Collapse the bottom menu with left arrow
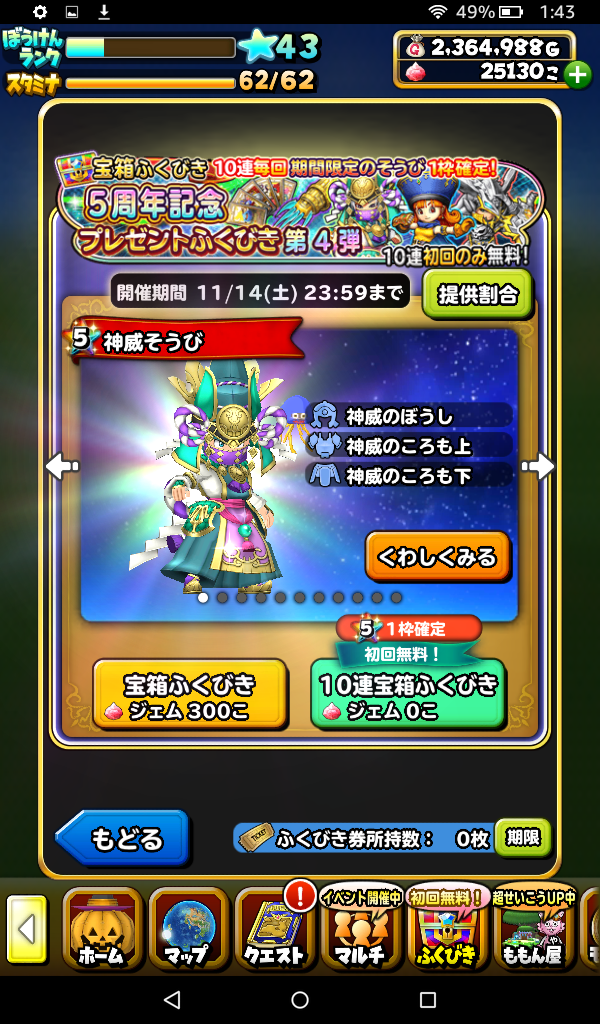 coord(27,929)
